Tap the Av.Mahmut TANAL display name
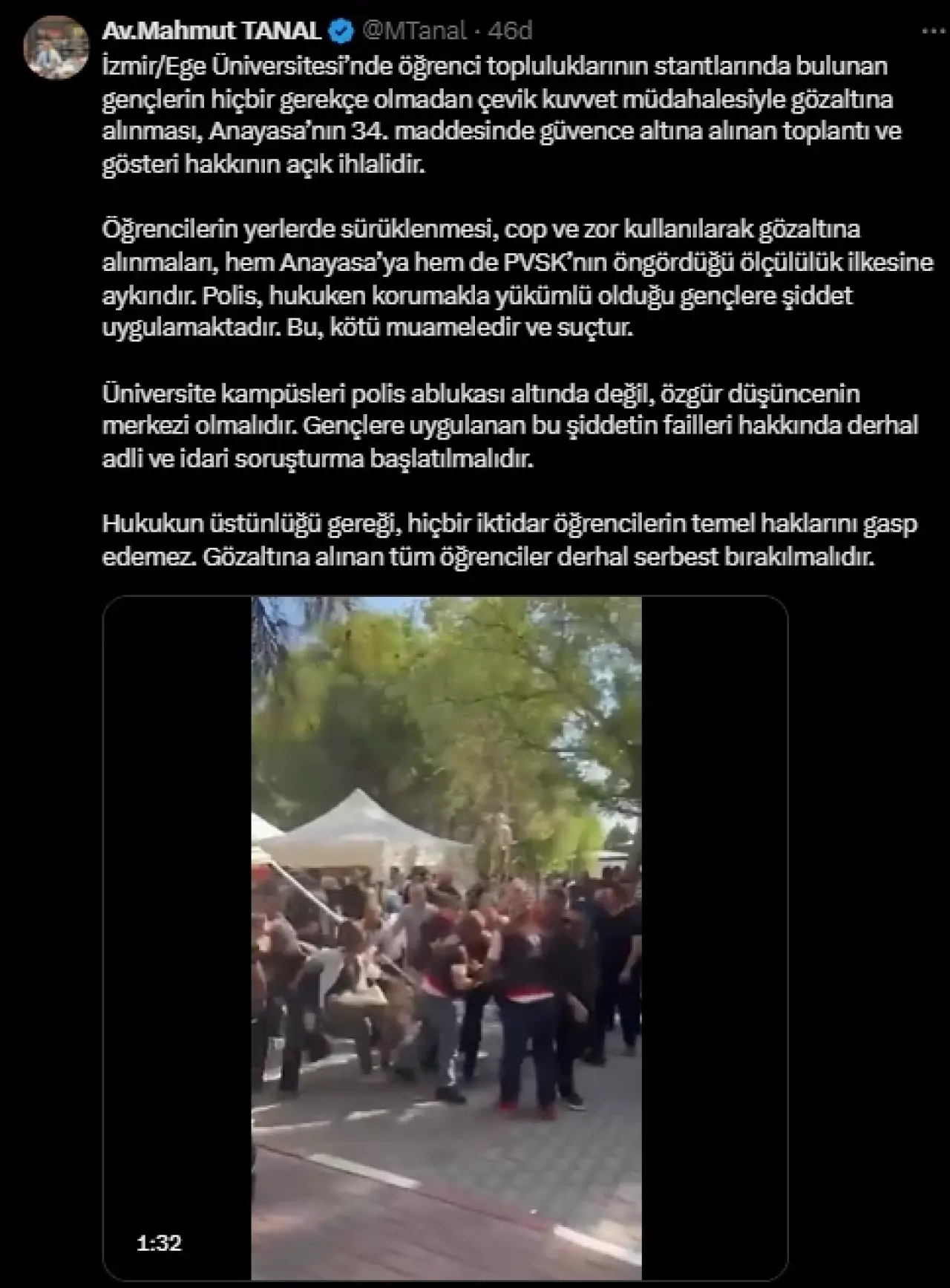The width and height of the screenshot is (950, 1288). click(x=212, y=31)
